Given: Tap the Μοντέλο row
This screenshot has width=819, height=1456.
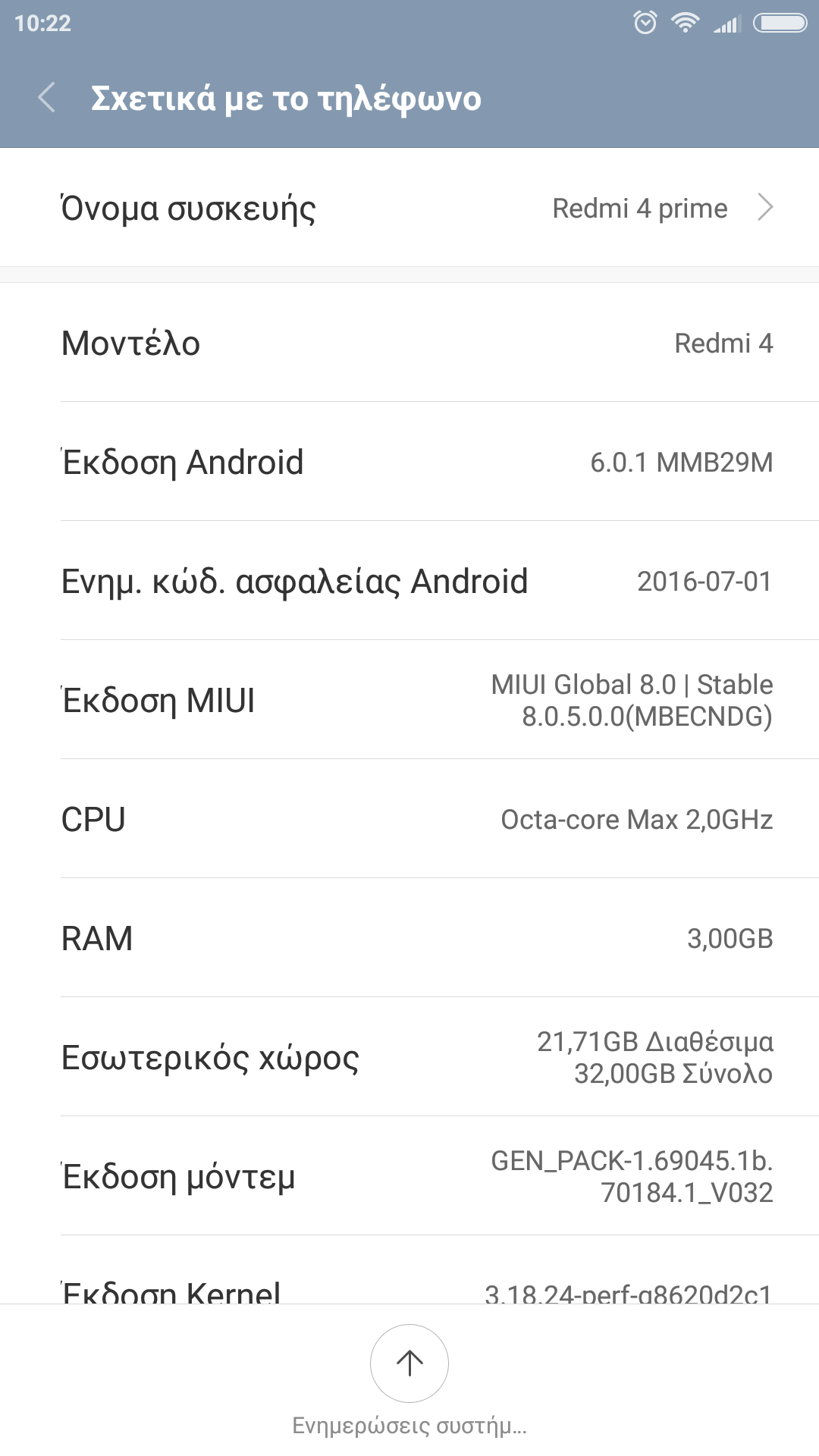Looking at the screenshot, I should 409,343.
